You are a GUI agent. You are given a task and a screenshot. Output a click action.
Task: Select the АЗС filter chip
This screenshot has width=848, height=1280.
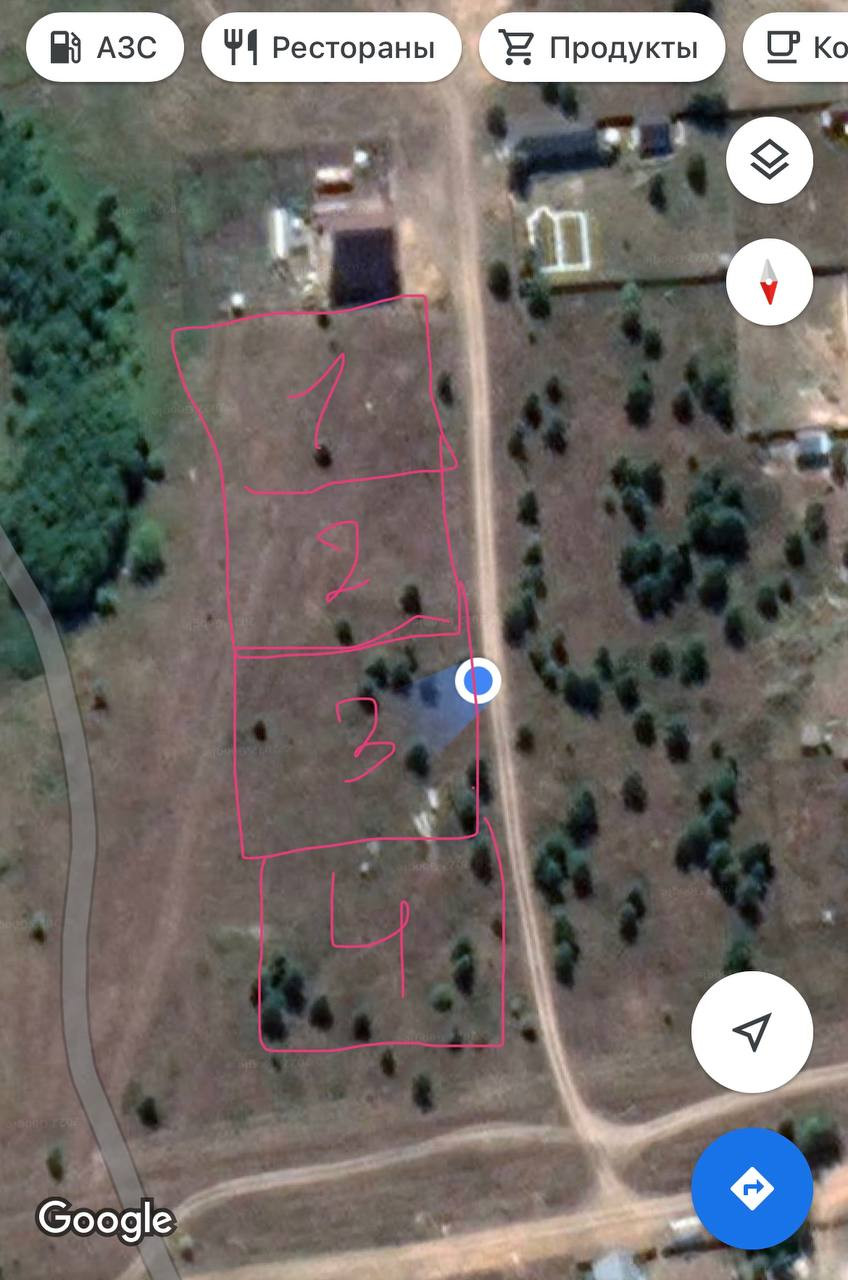pyautogui.click(x=105, y=47)
